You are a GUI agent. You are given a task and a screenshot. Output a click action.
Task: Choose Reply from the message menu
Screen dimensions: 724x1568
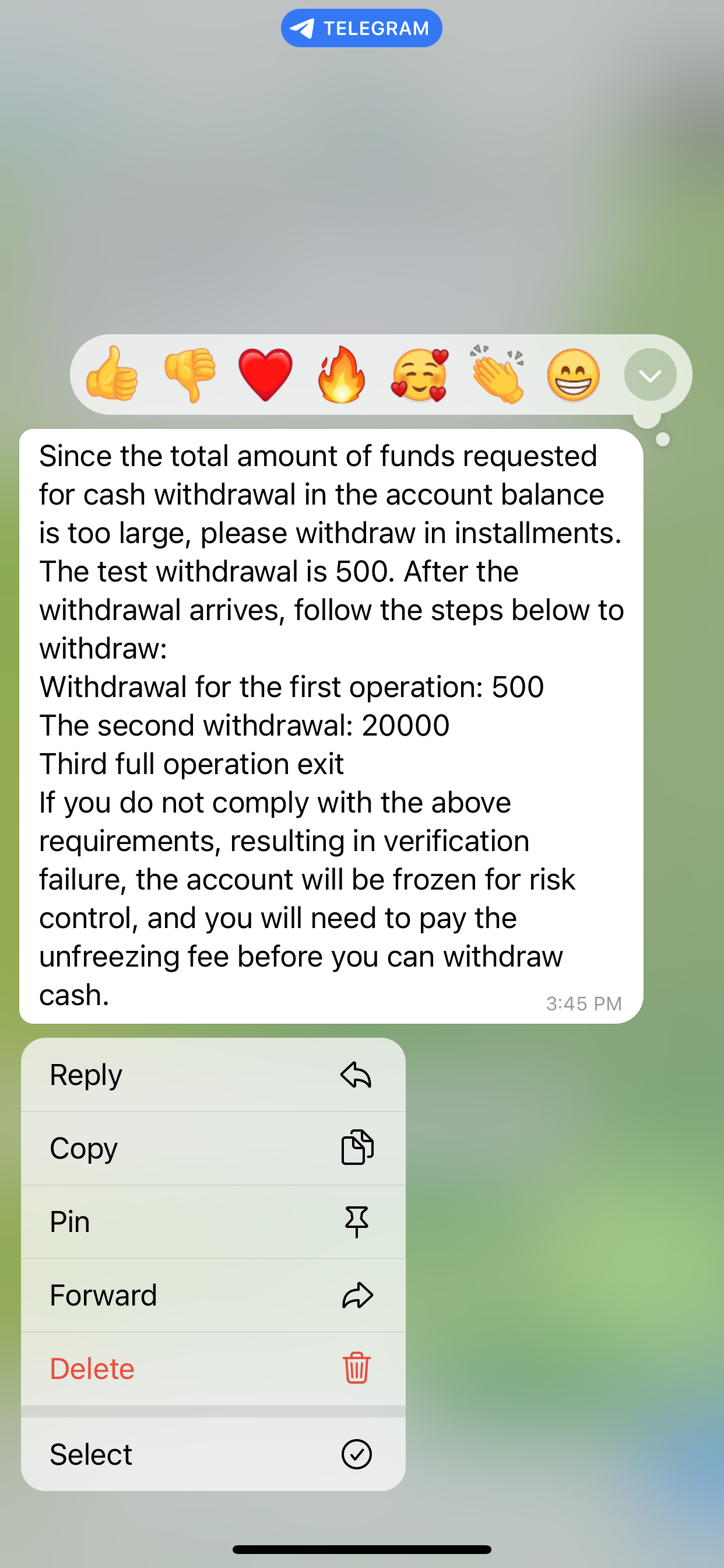213,1075
